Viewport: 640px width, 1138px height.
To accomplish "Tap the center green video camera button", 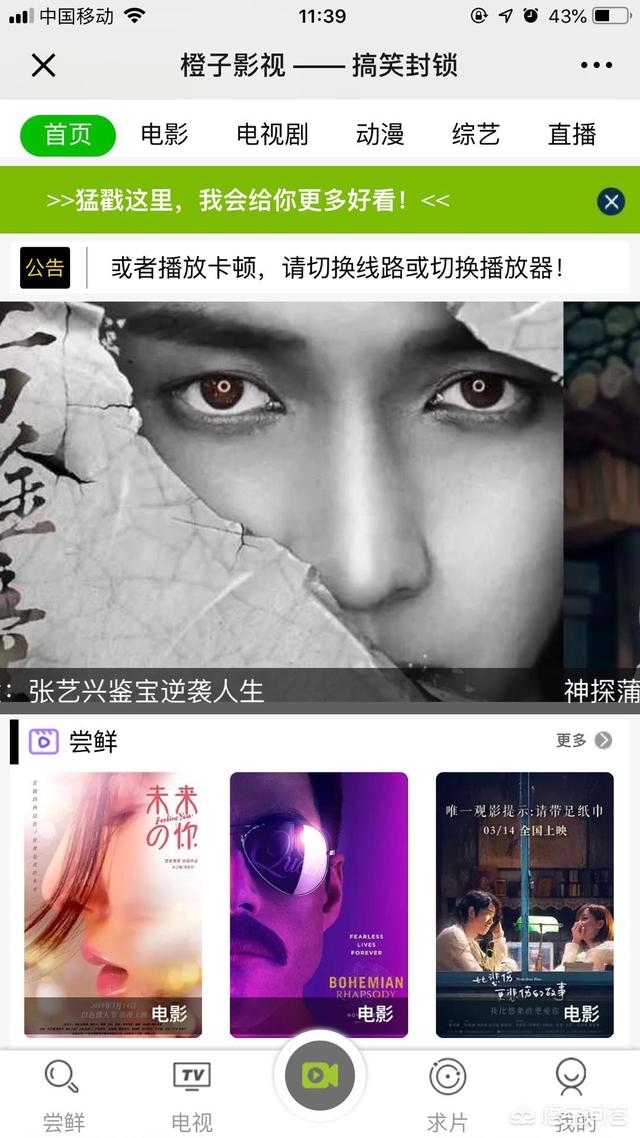I will [x=320, y=1076].
